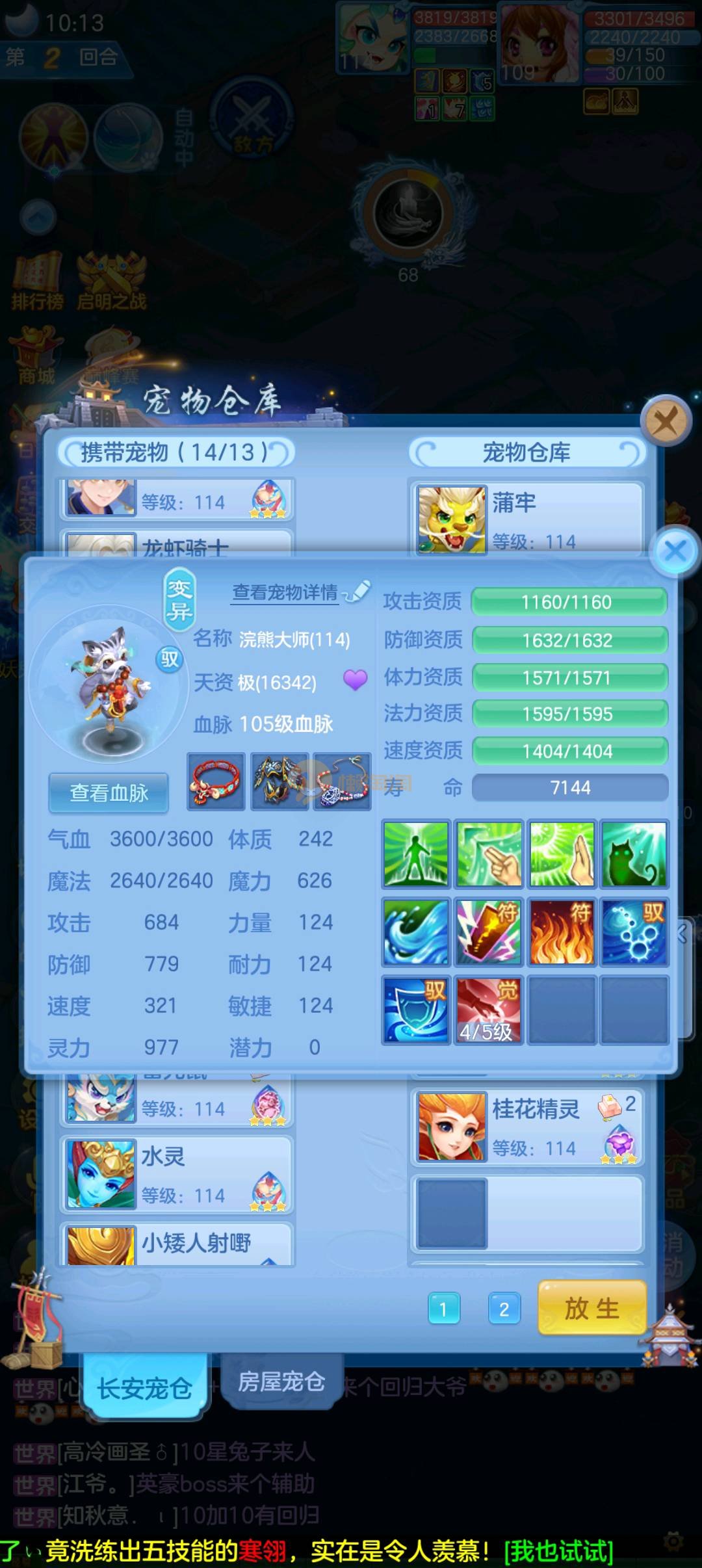Select the 水灵 pet row

point(177,1175)
